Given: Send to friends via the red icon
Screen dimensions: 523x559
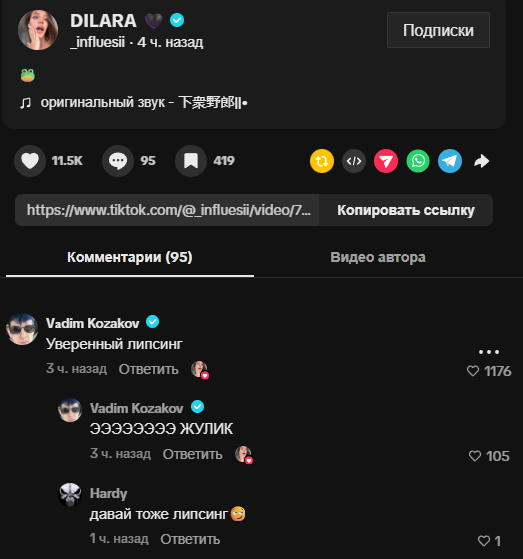Looking at the screenshot, I should [386, 161].
